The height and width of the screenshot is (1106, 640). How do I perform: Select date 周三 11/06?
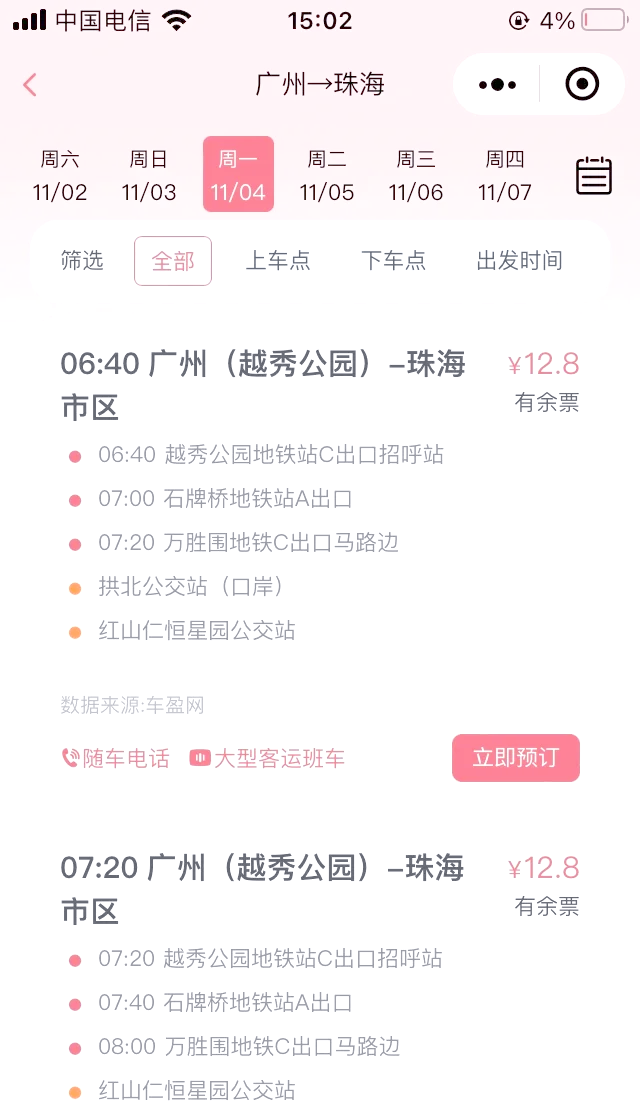point(416,175)
